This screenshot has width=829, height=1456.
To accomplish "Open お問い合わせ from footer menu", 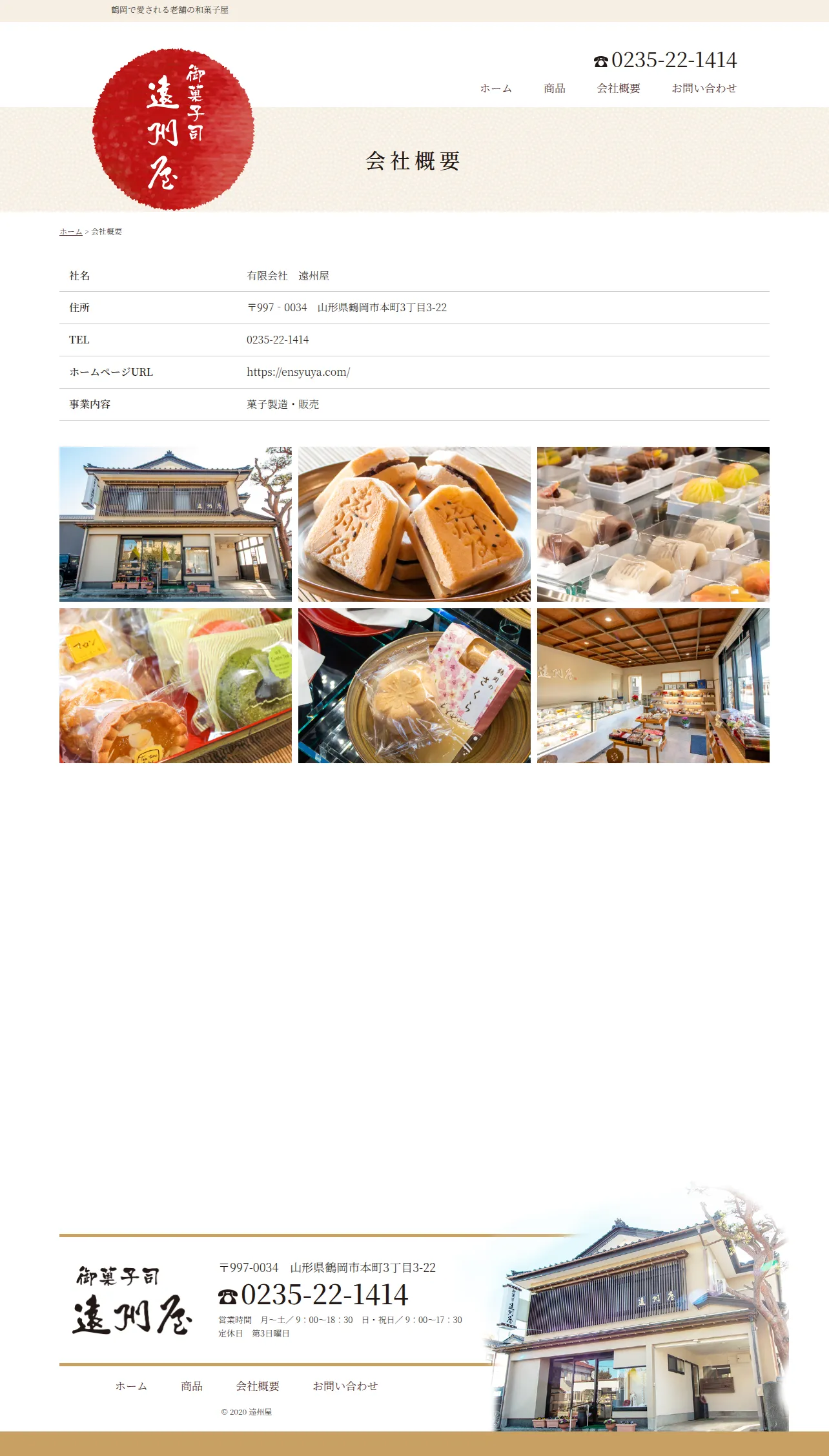I will pos(345,1386).
